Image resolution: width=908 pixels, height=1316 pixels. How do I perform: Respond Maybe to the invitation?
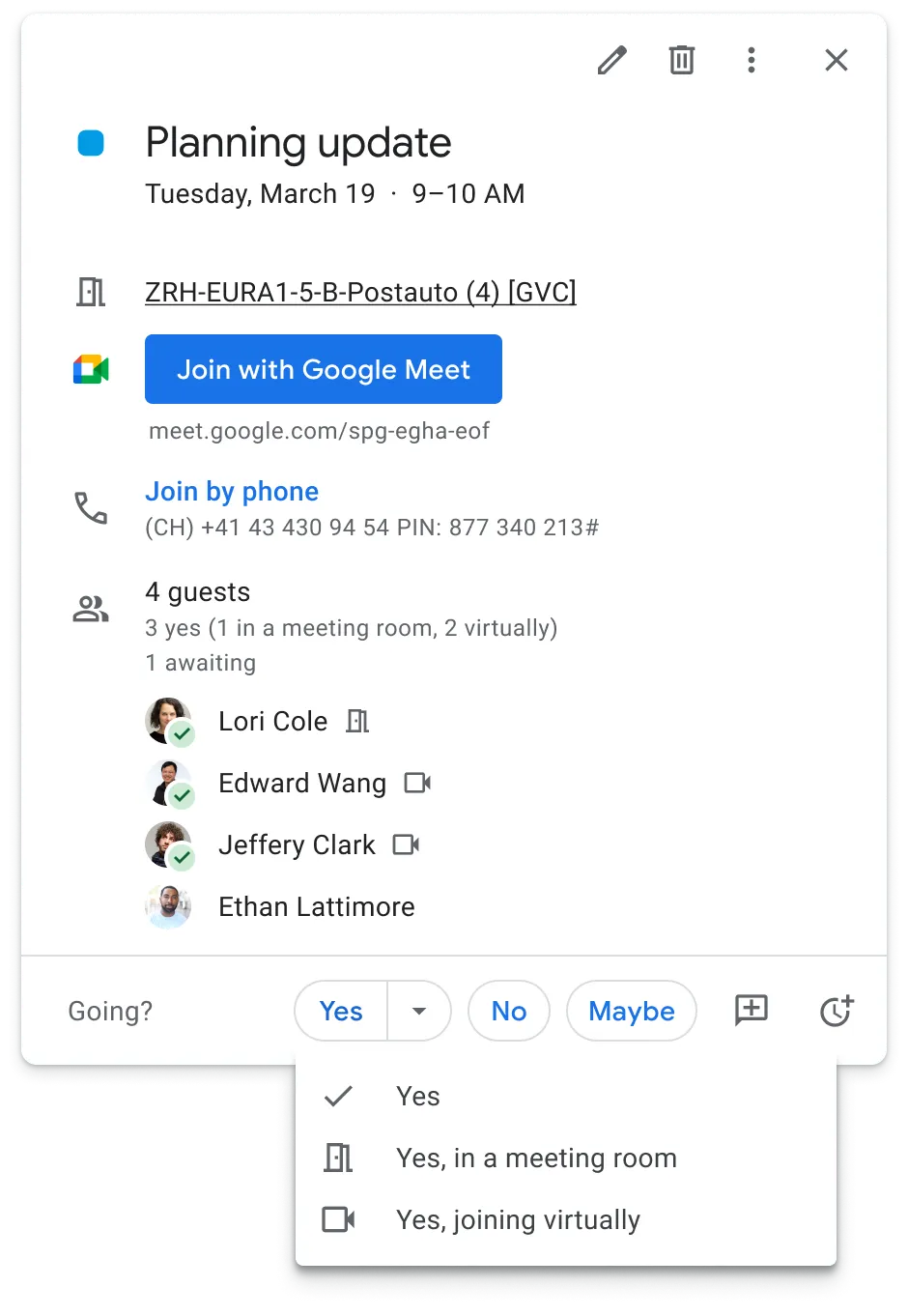(x=631, y=1011)
